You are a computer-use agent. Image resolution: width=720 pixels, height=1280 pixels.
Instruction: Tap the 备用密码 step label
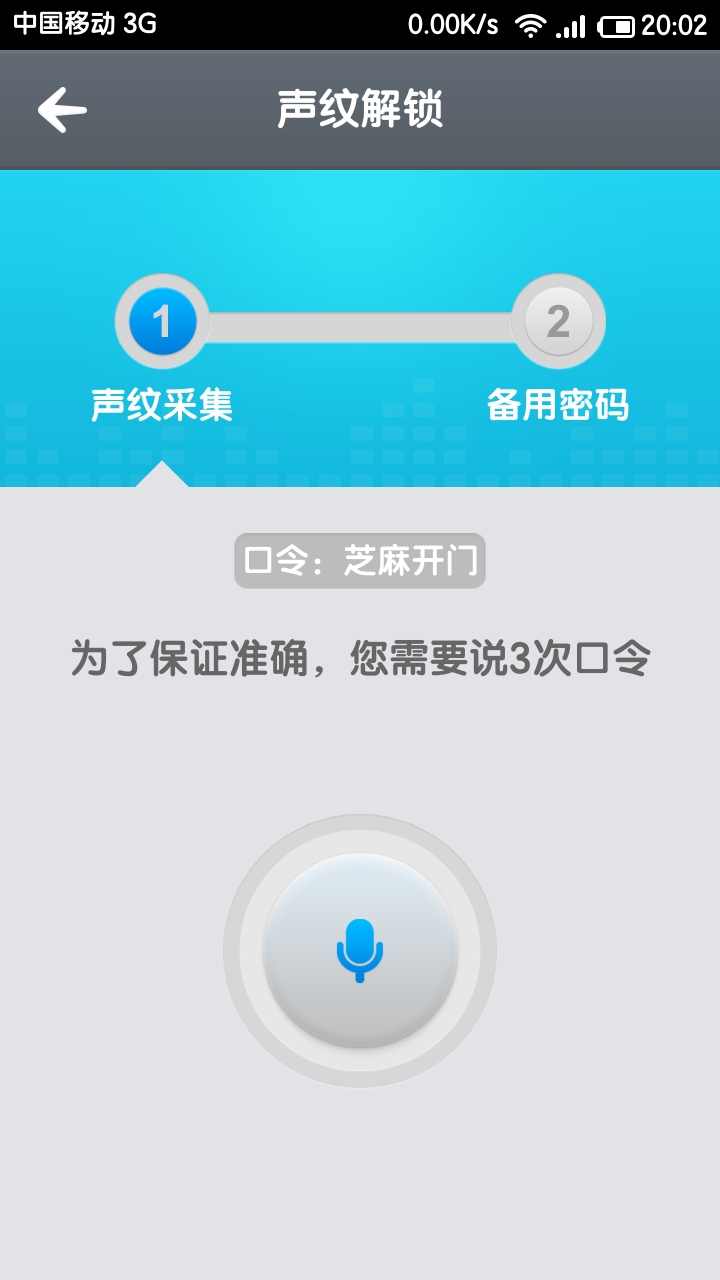click(558, 406)
